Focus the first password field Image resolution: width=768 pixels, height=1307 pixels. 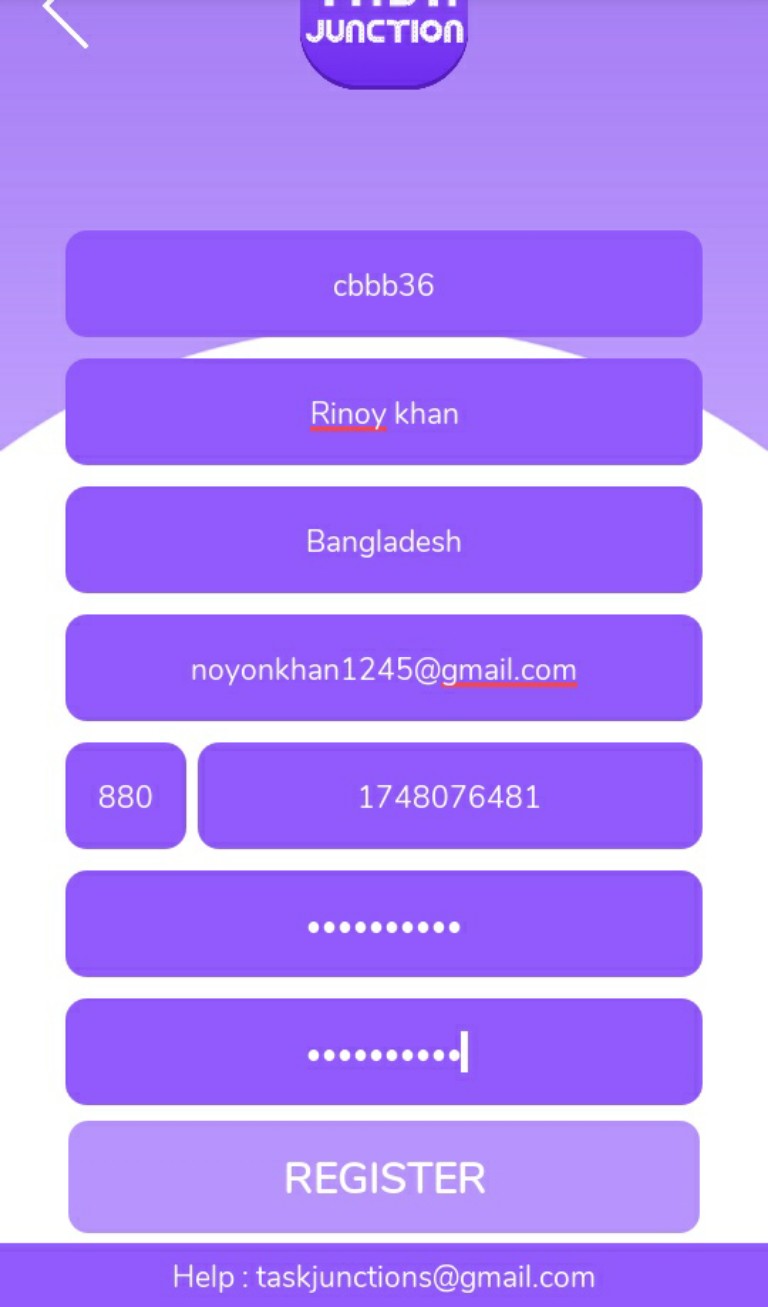pos(384,924)
